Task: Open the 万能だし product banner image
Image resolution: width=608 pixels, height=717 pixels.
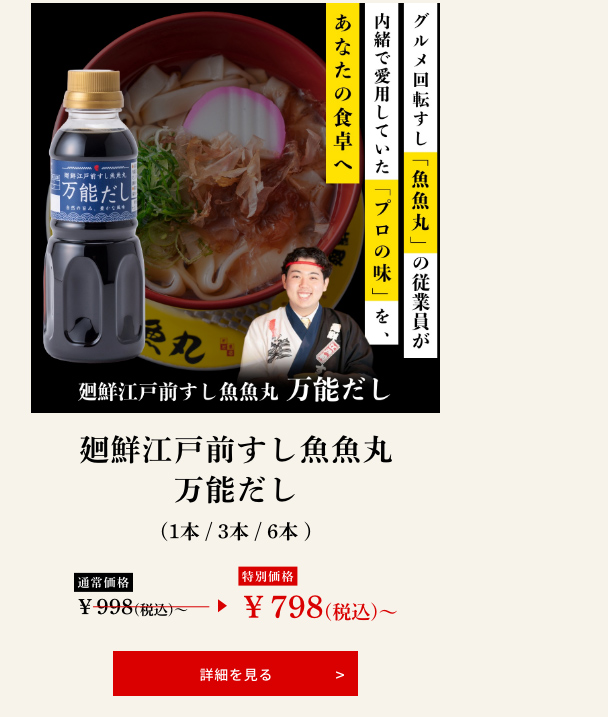Action: (x=235, y=208)
